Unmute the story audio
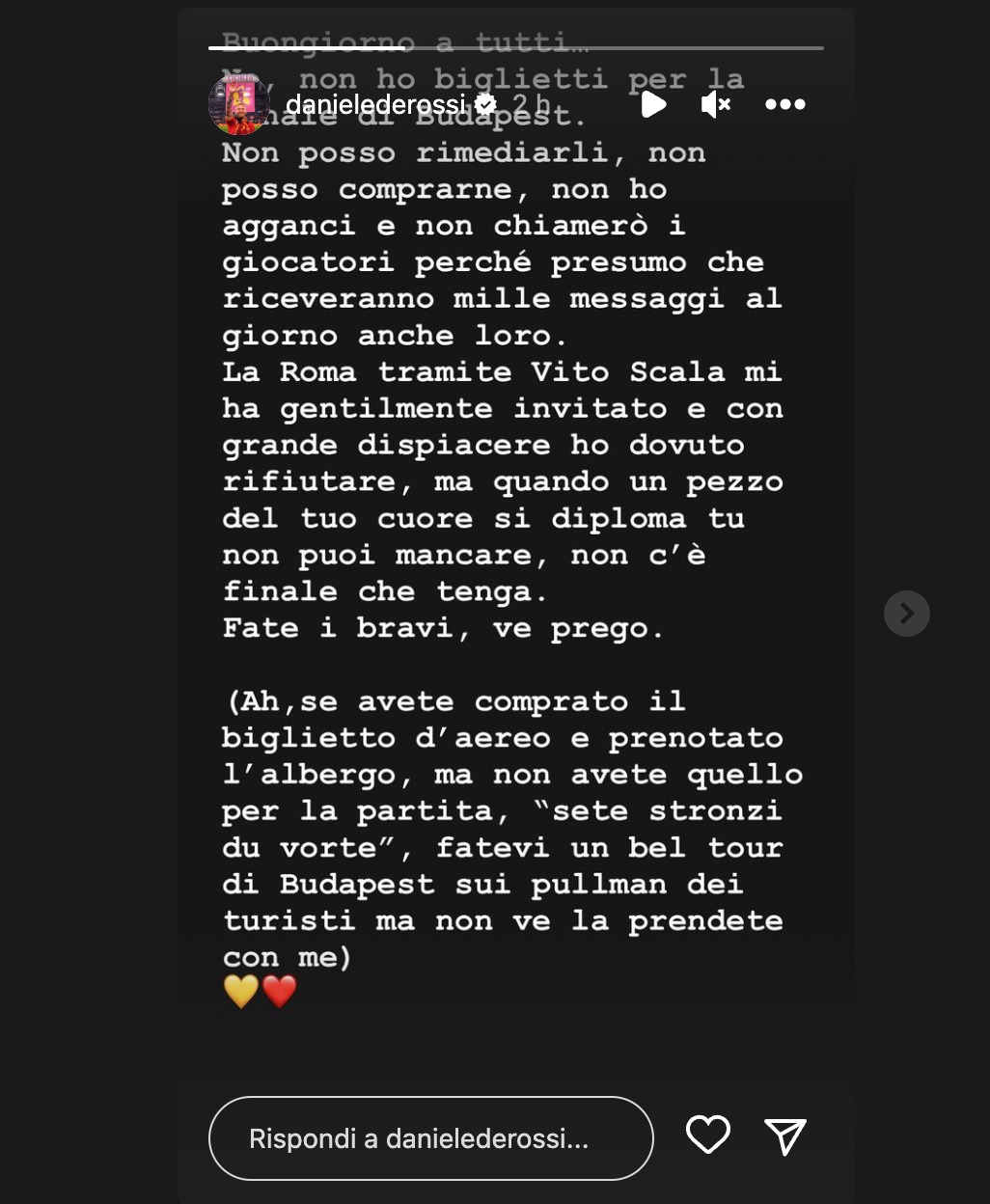The height and width of the screenshot is (1204, 990). (715, 104)
